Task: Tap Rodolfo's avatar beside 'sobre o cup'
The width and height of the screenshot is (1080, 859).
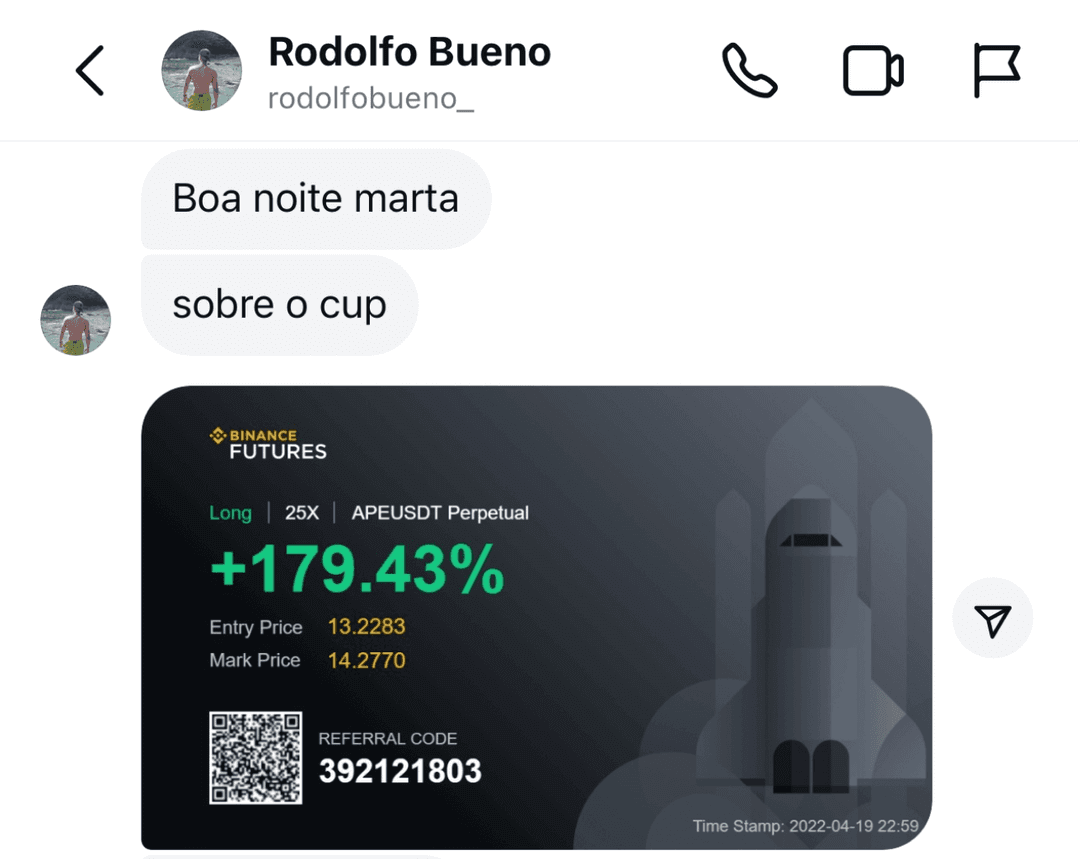Action: pos(75,320)
